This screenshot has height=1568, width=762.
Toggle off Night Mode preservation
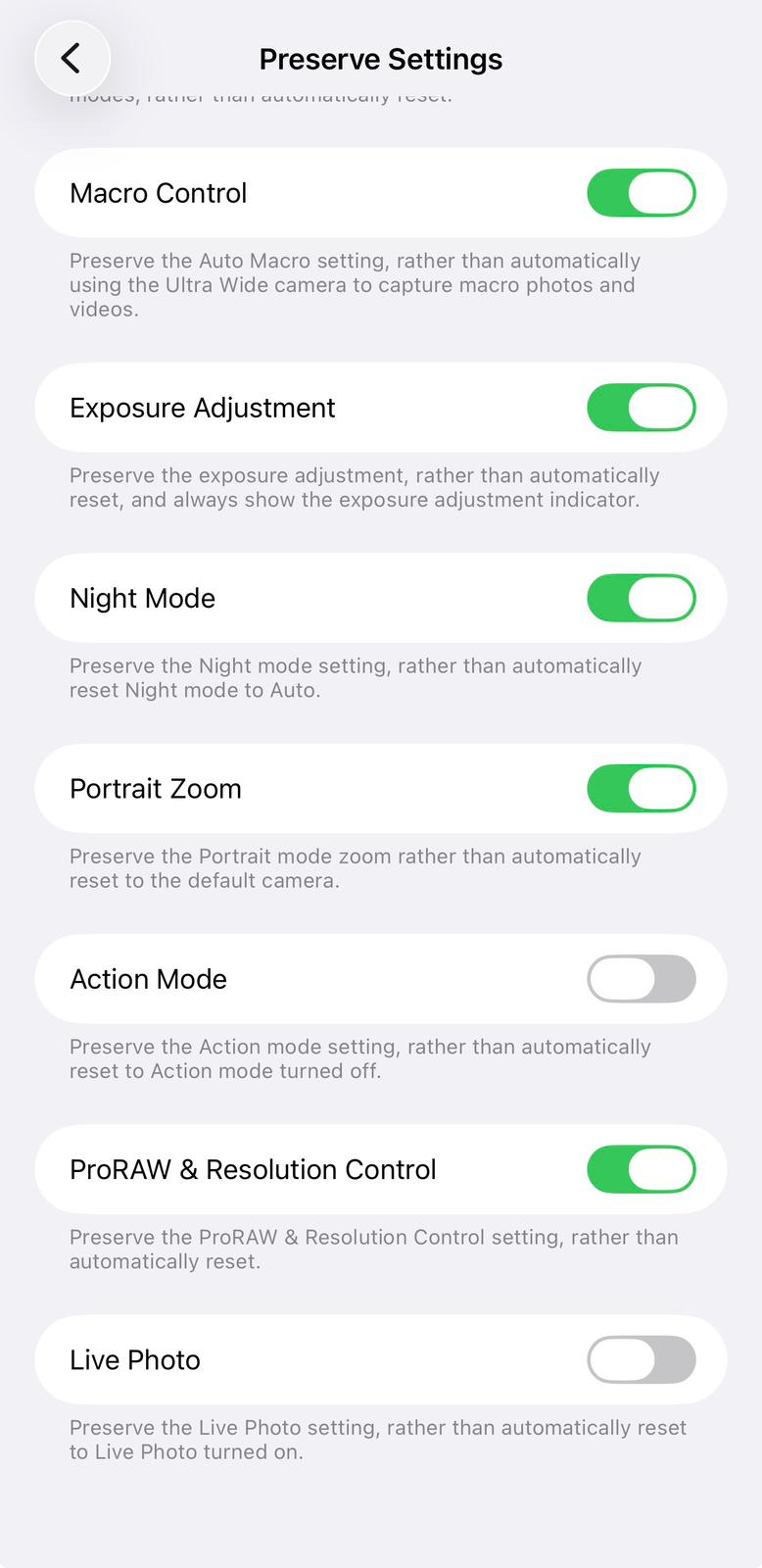point(641,598)
